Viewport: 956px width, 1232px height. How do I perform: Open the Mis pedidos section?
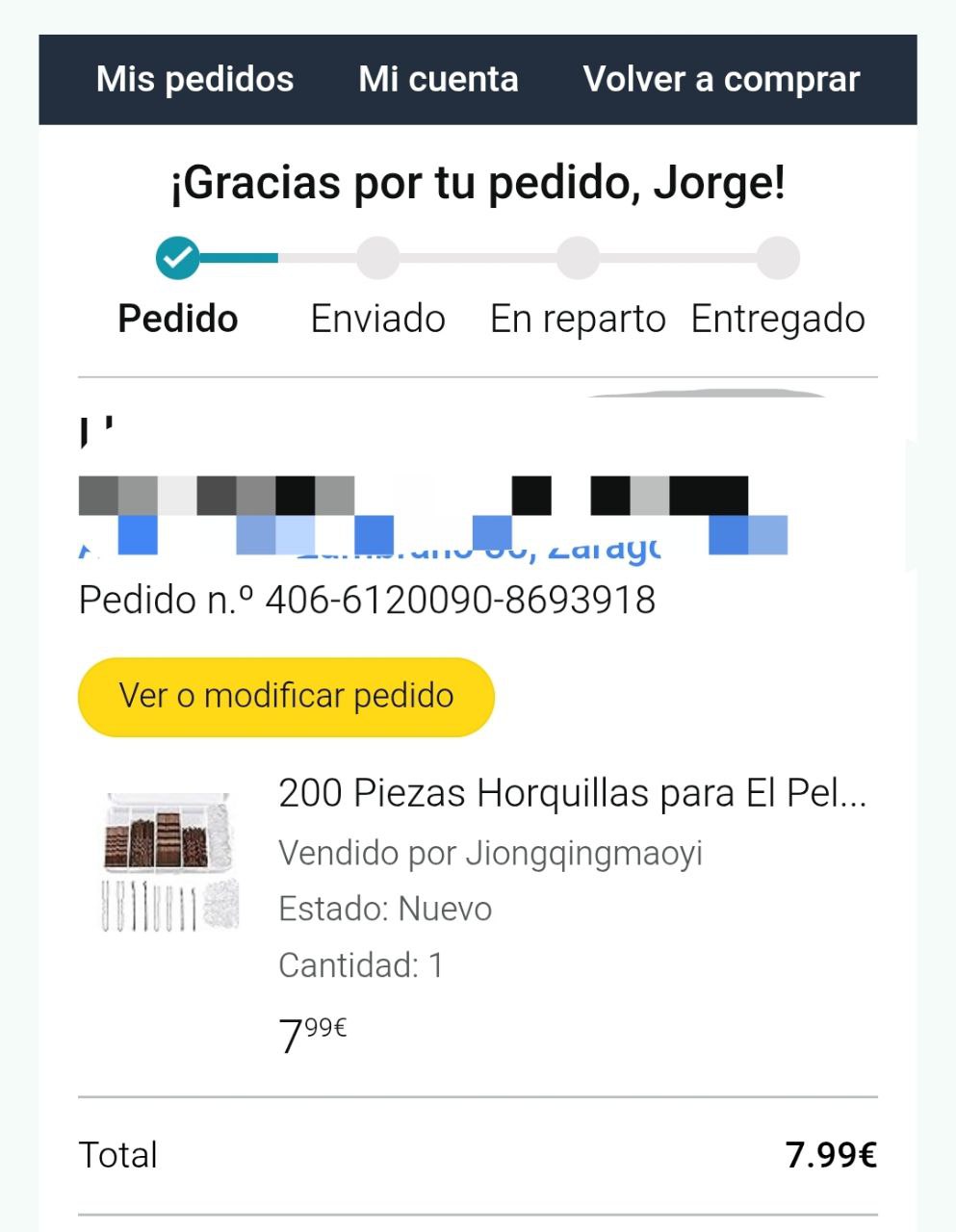[x=194, y=79]
